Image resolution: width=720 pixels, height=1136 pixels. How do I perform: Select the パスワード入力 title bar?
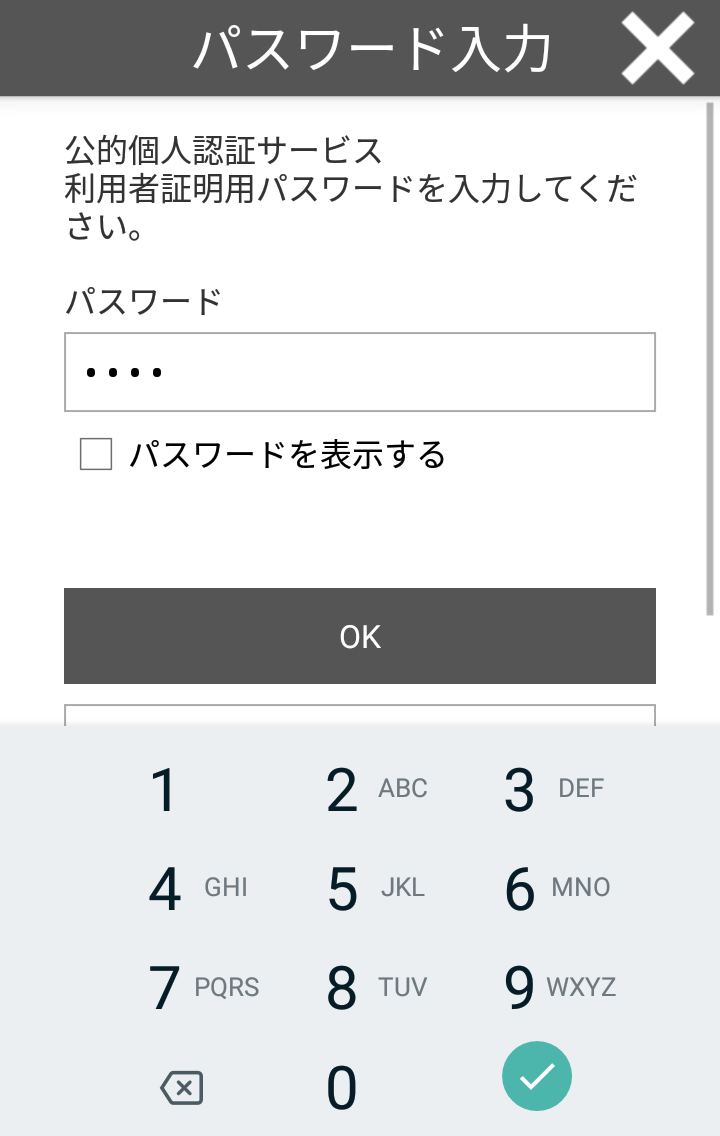click(x=360, y=47)
